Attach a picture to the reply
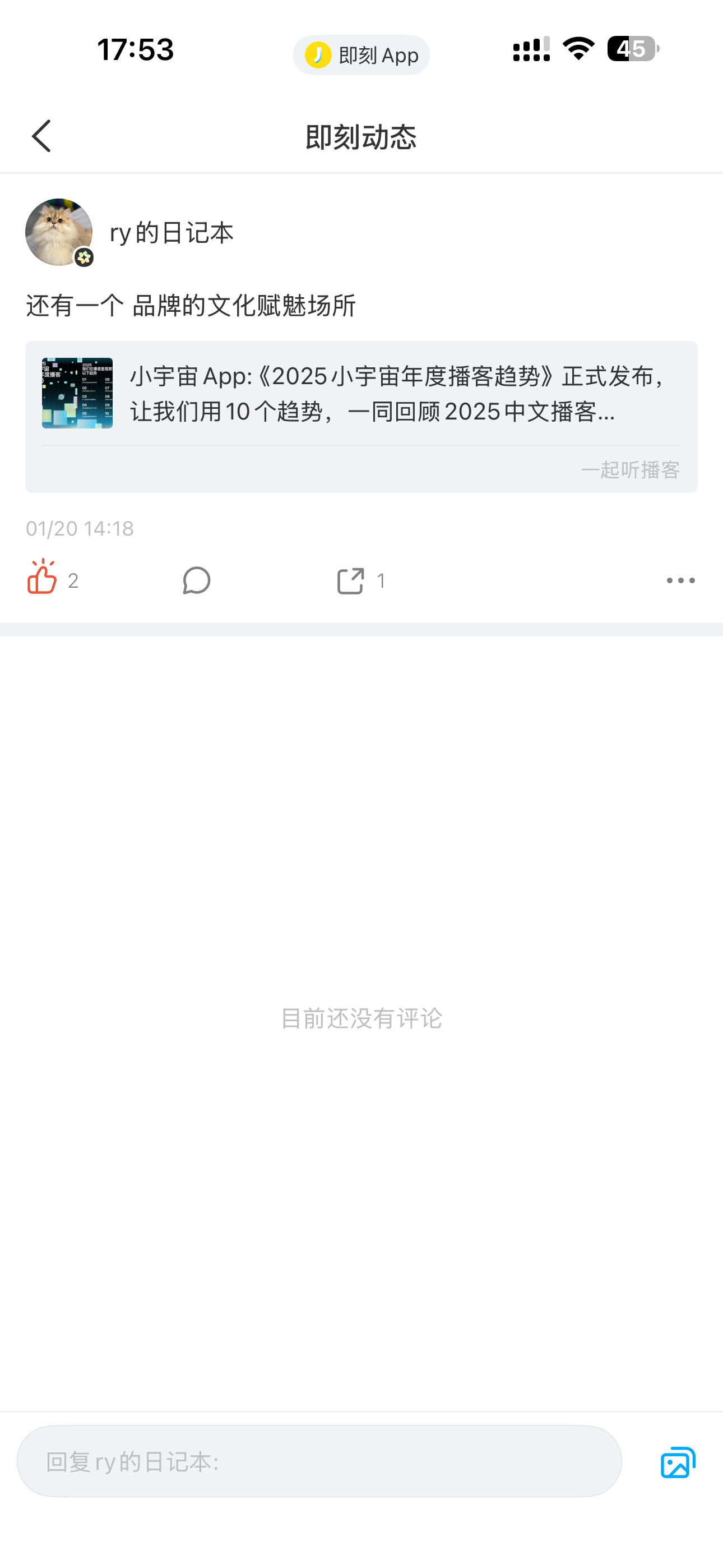Viewport: 723px width, 1568px height. coord(678,1462)
